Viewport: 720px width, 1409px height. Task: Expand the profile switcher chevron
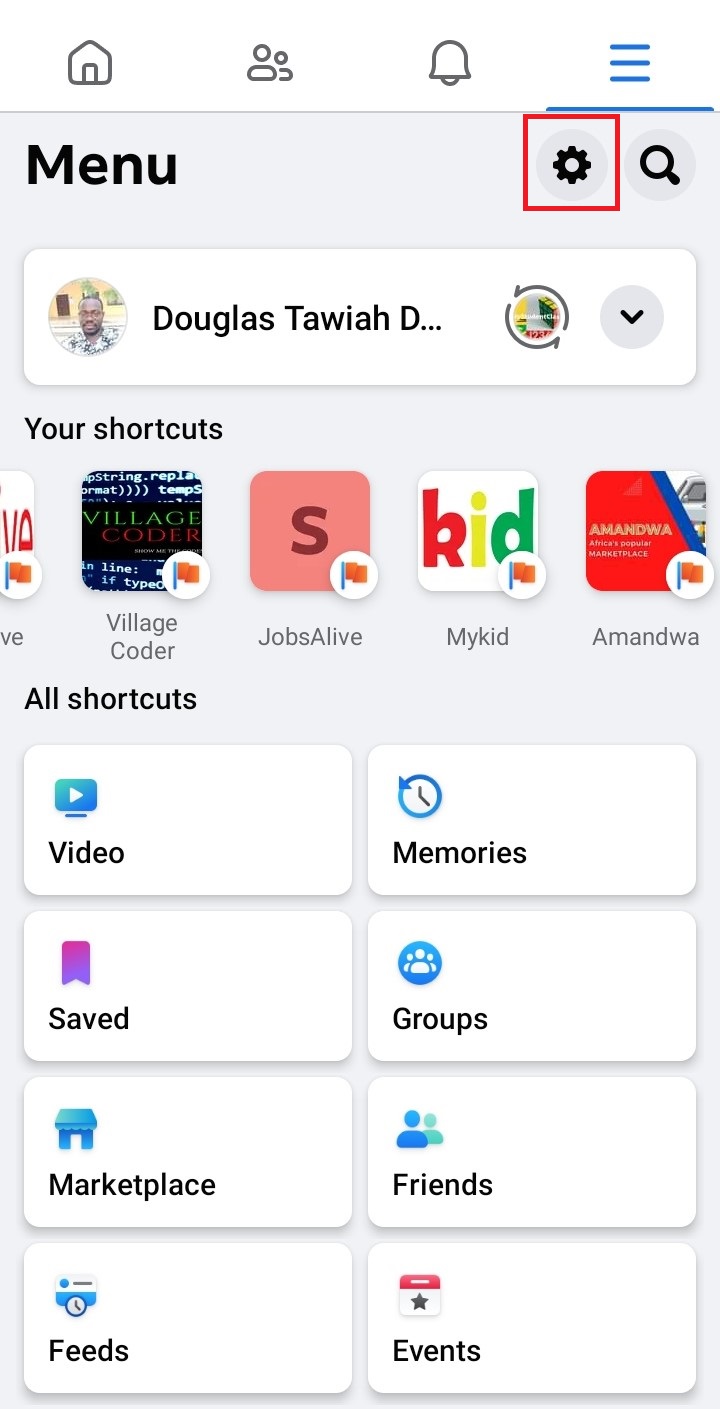pos(632,317)
